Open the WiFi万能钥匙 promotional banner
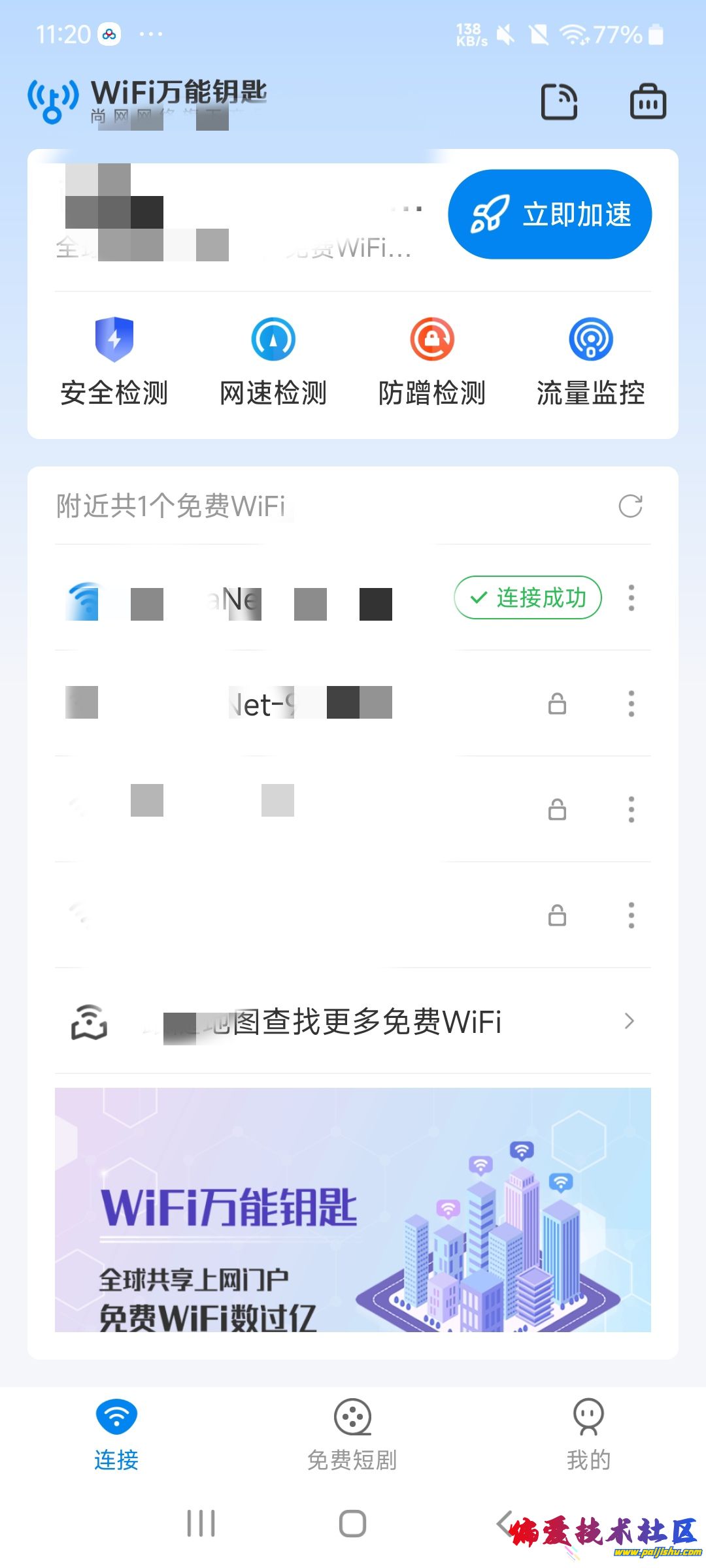The width and height of the screenshot is (706, 1568). coord(353,1209)
